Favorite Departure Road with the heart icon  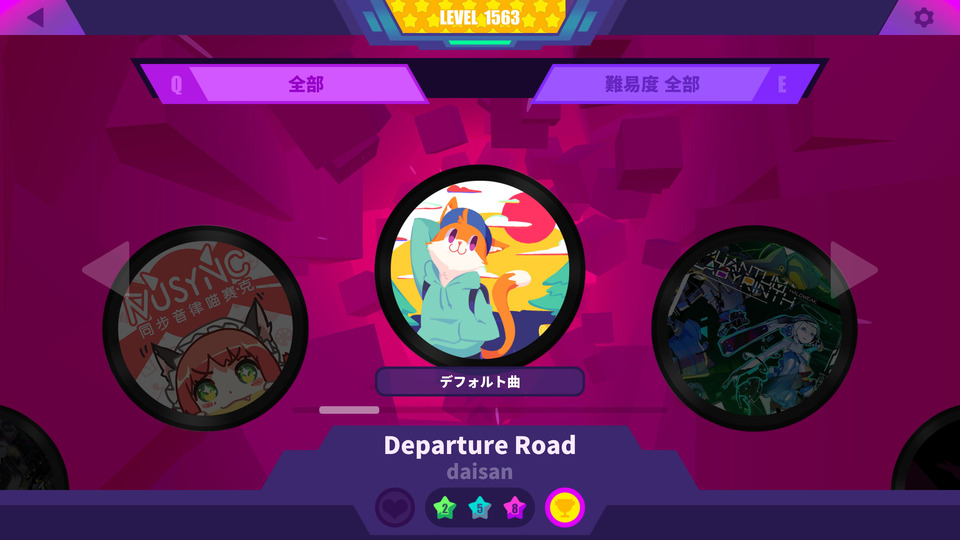coord(395,508)
